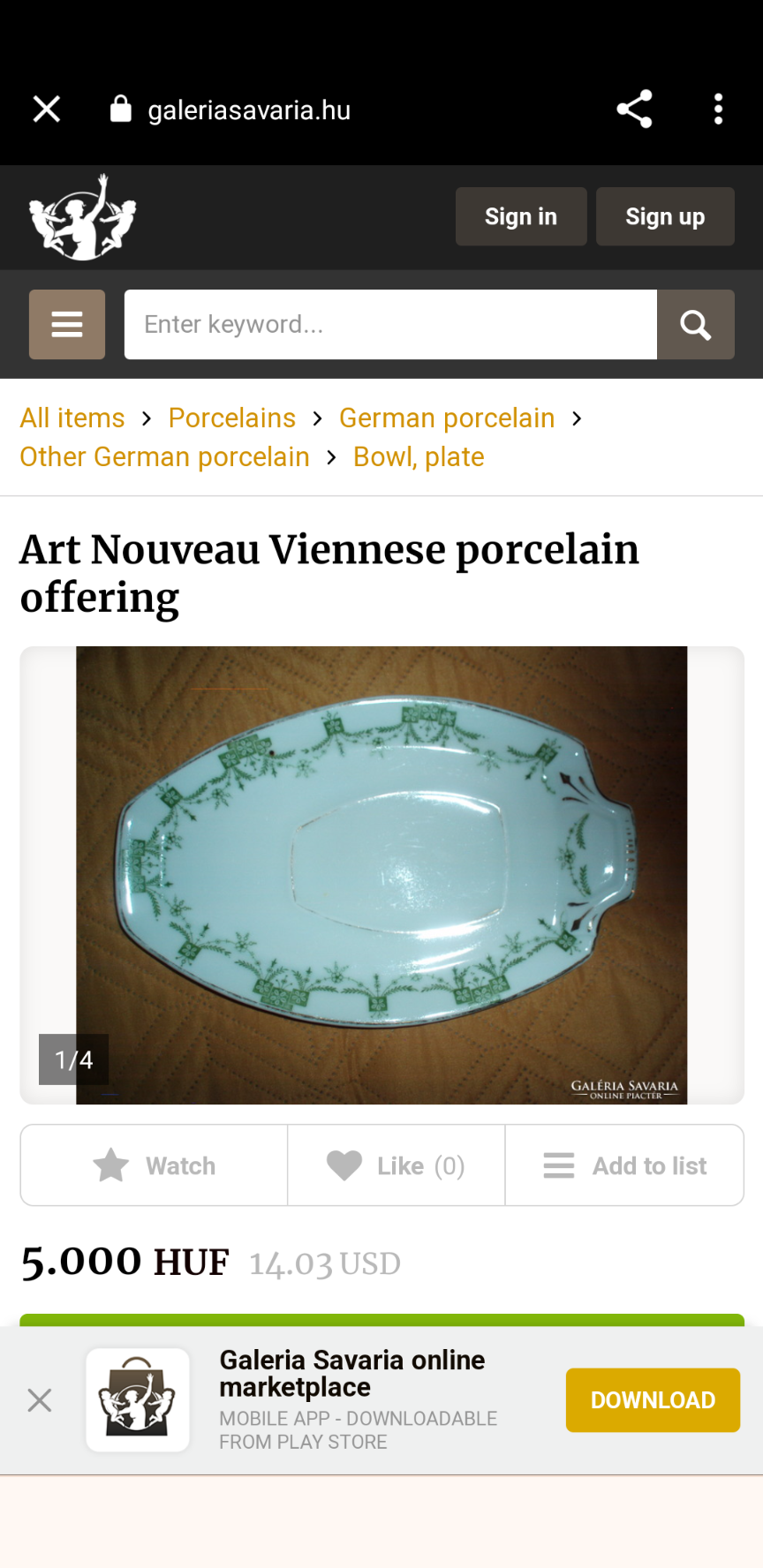Open the Bowl, plate breadcrumb

[x=419, y=456]
